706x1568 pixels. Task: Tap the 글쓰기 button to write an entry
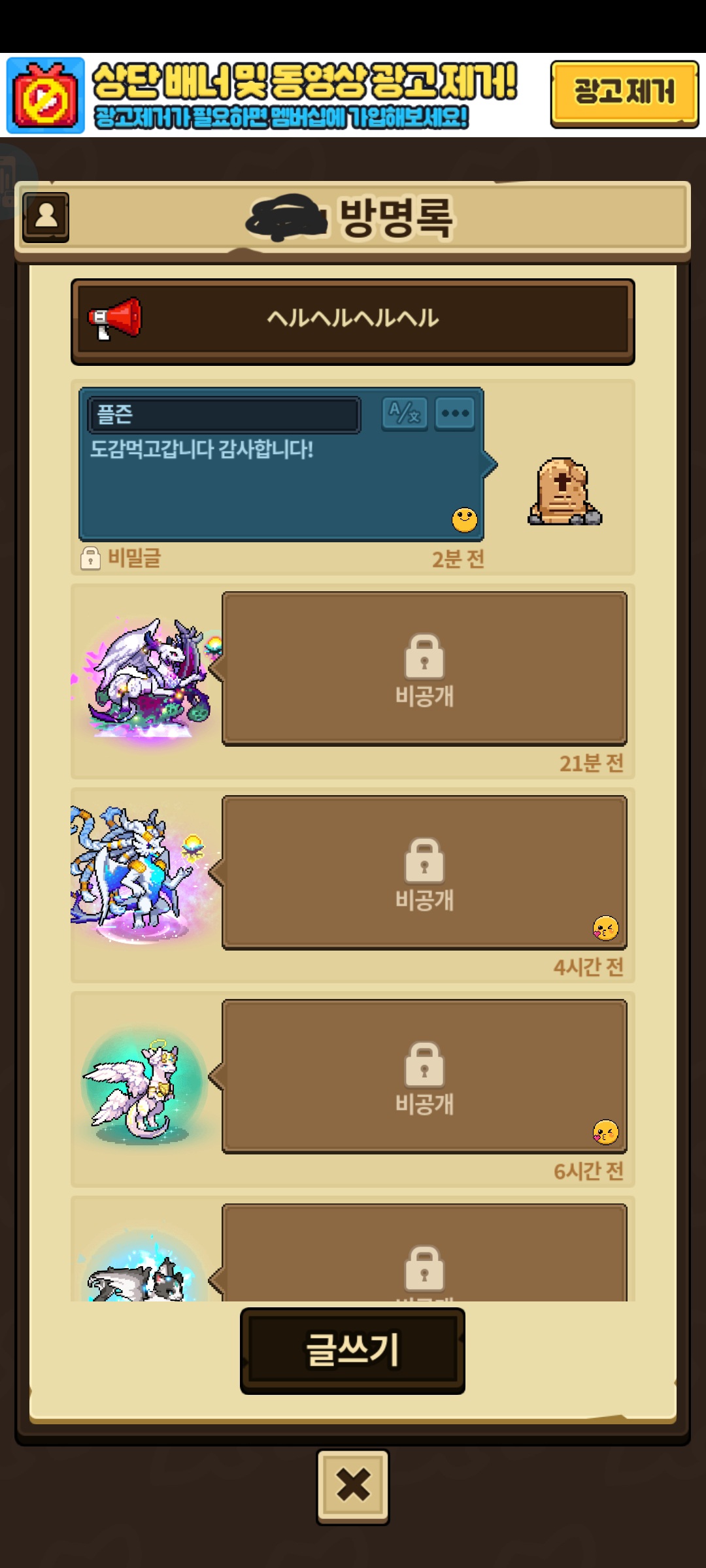coord(352,1350)
